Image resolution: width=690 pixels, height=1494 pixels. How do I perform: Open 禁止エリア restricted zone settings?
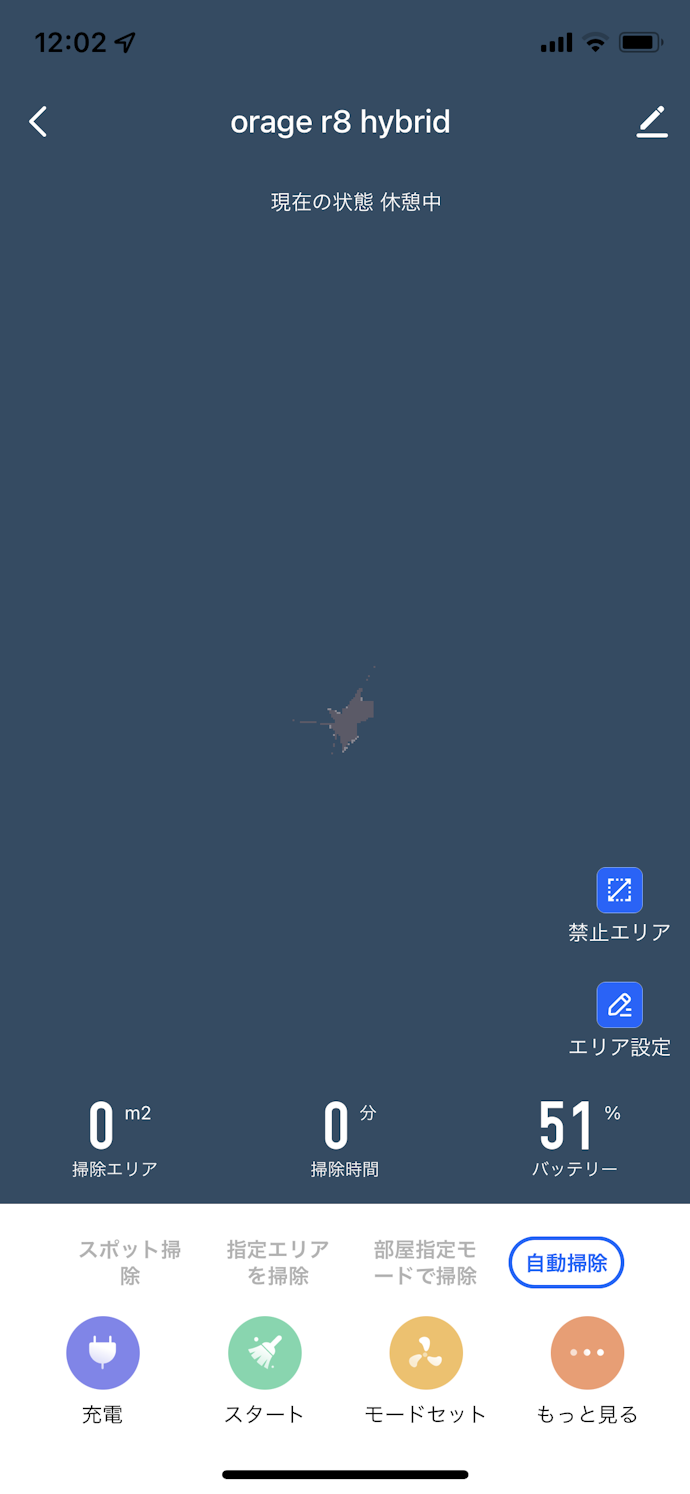619,890
